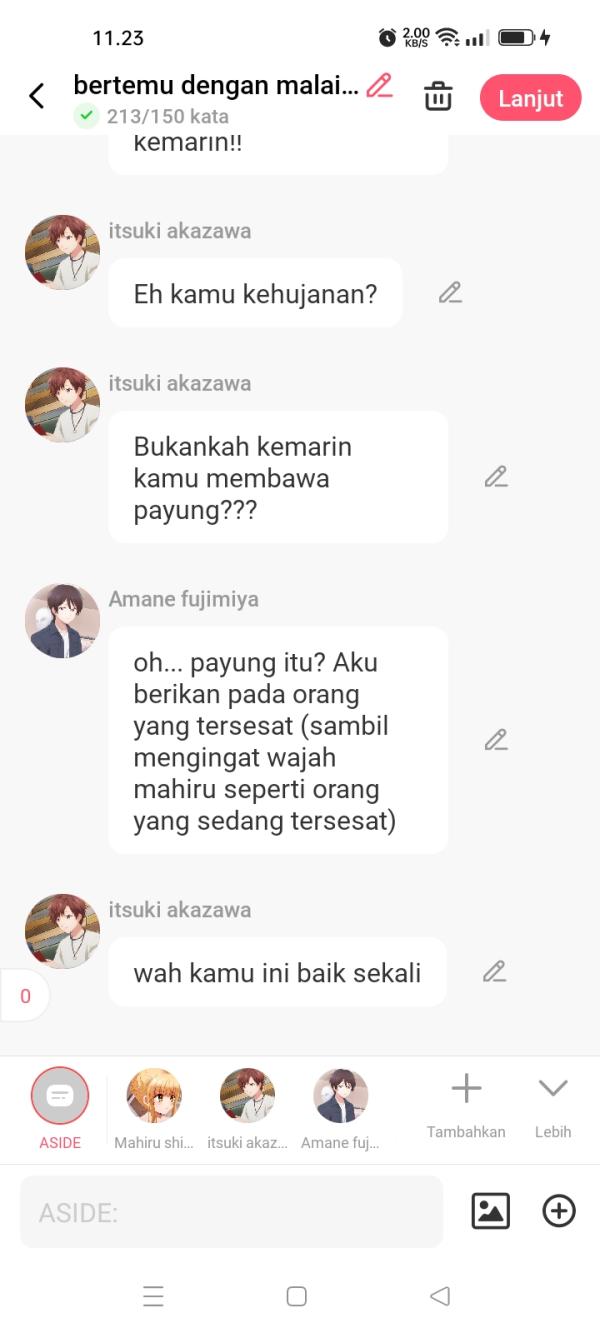This screenshot has height=1333, width=600.
Task: Edit the story title with the pencil icon
Action: (379, 86)
